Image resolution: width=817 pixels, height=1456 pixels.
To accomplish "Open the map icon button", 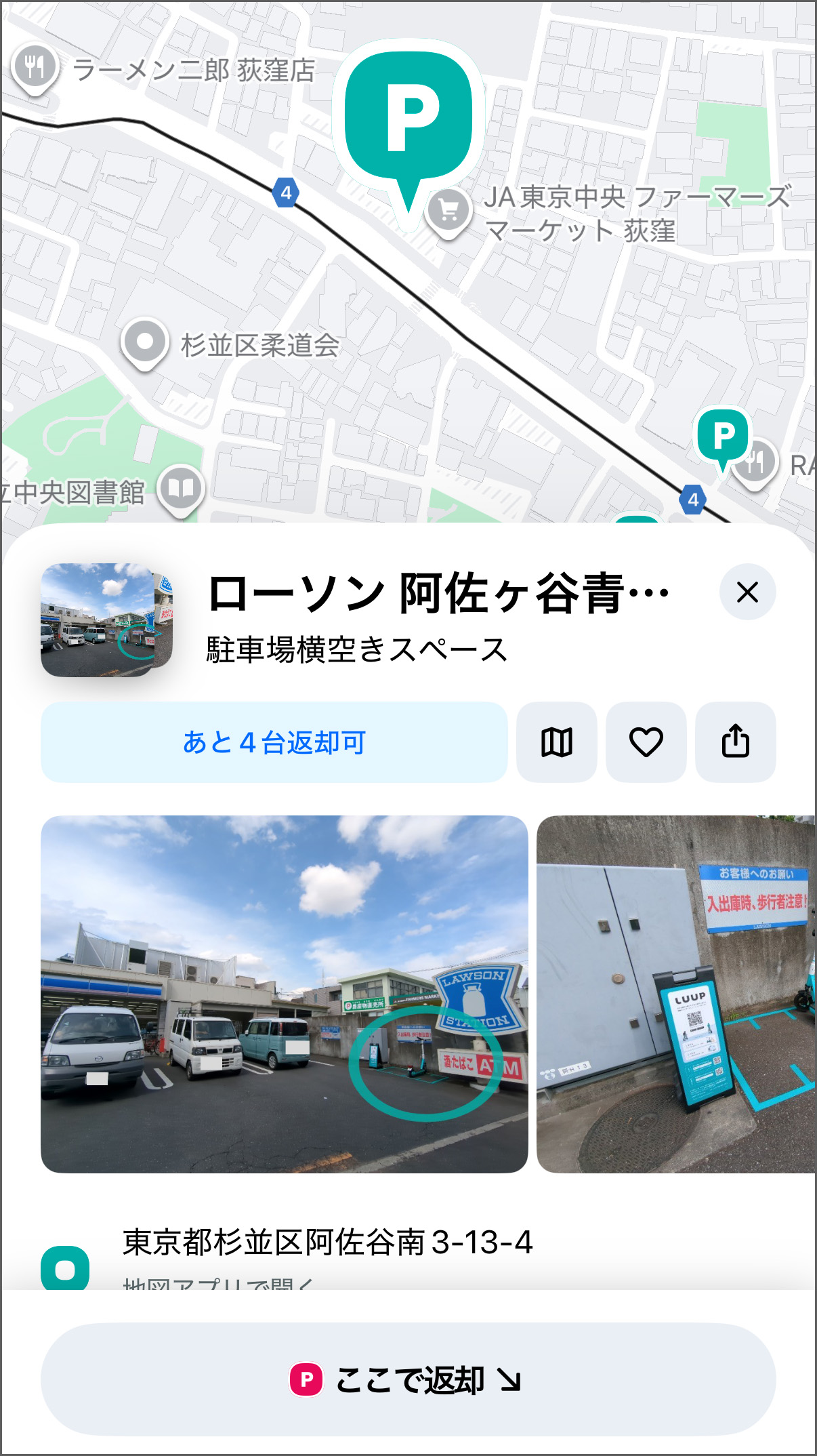I will pyautogui.click(x=556, y=742).
